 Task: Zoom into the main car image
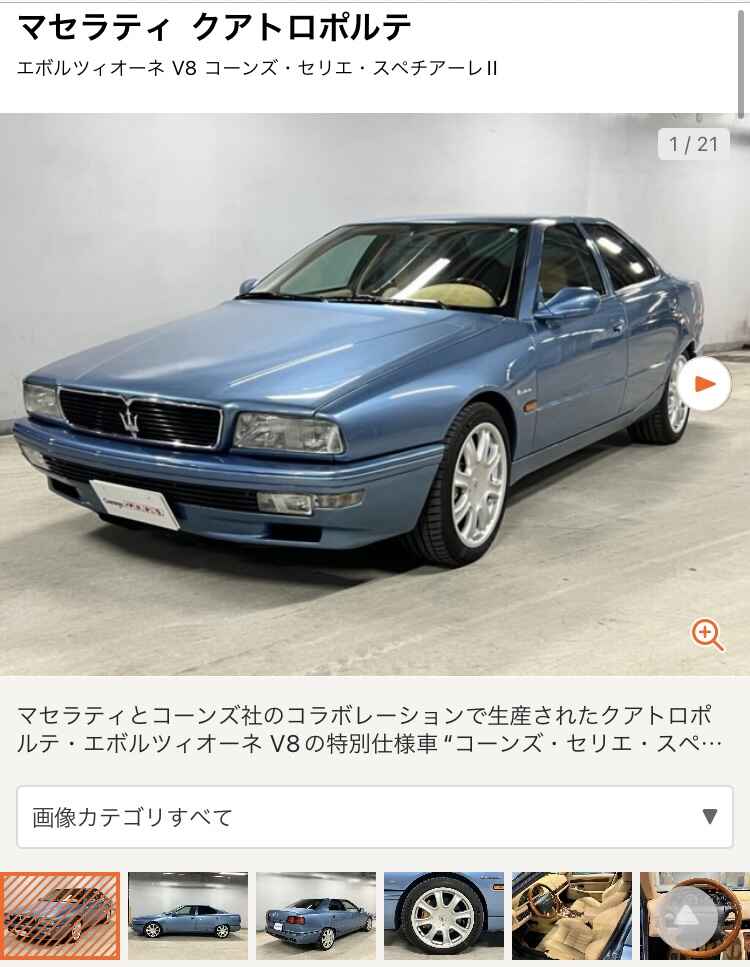[x=707, y=634]
